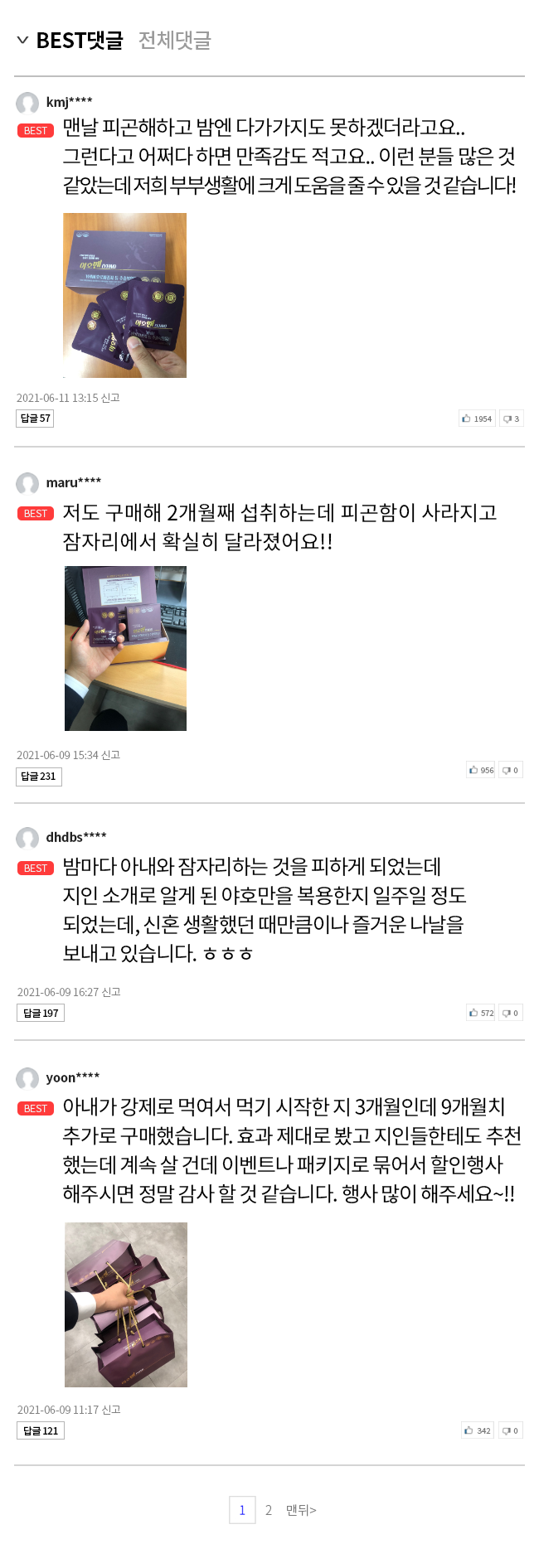
Task: Collapse the comments section with the chevron
Action: click(22, 40)
